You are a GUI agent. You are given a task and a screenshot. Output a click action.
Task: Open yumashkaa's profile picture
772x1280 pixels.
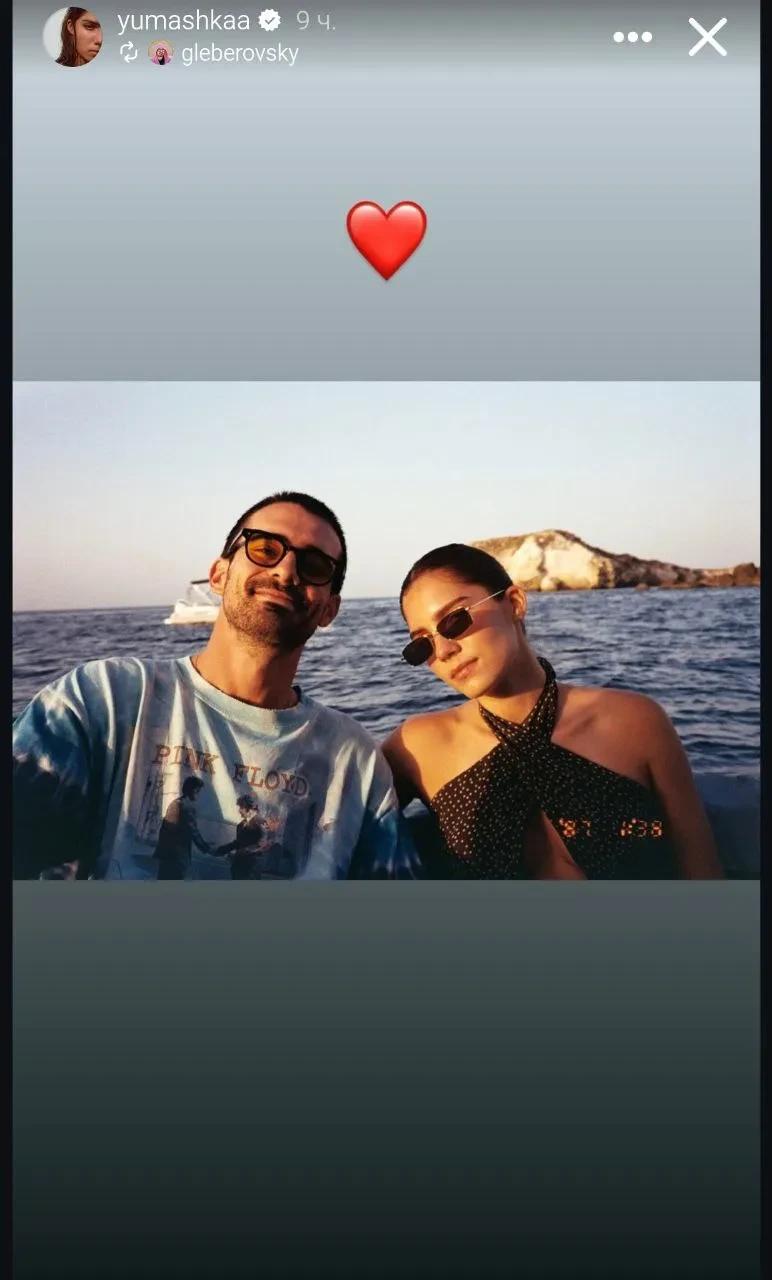[x=73, y=37]
